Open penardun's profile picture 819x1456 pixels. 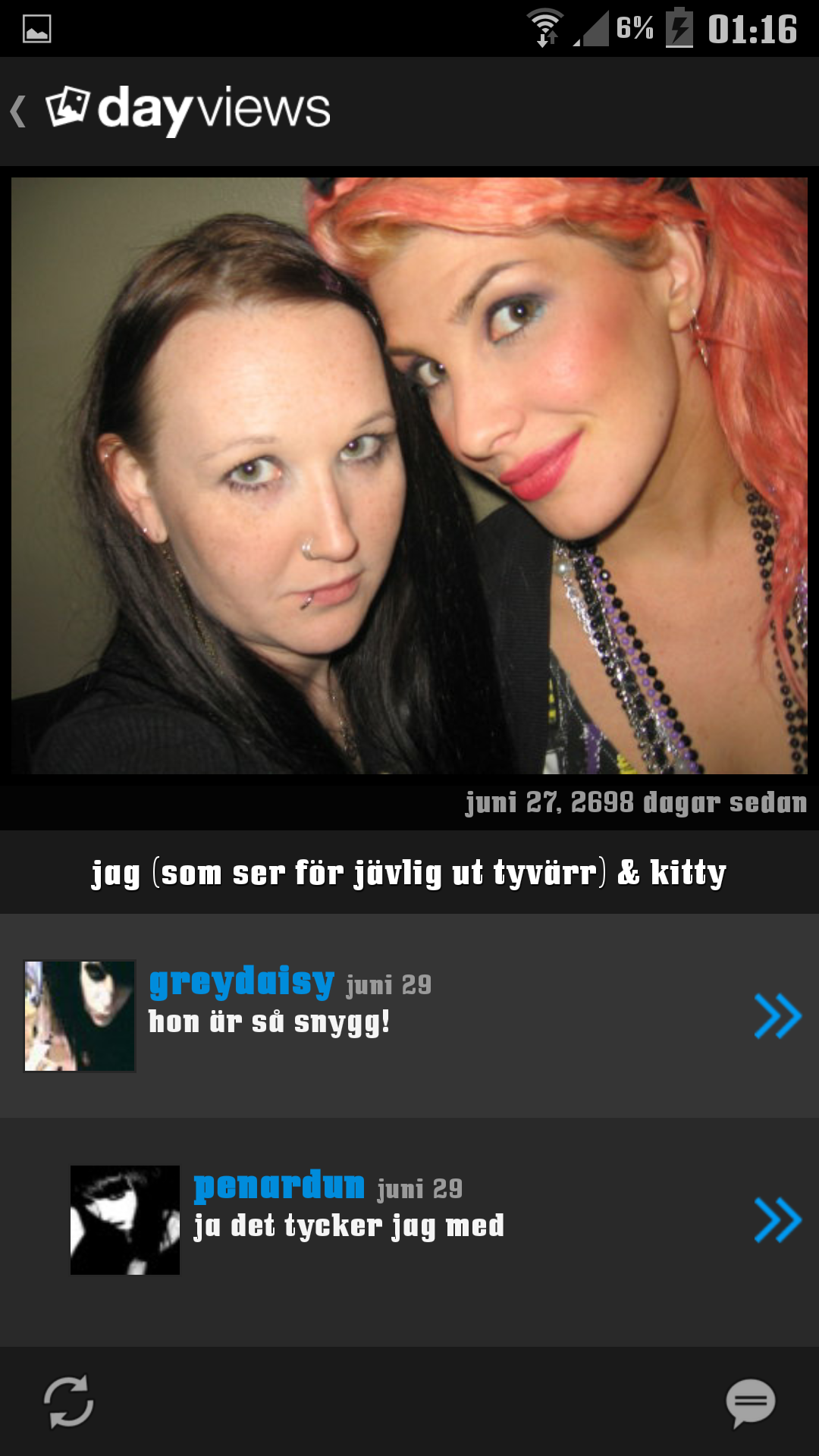pyautogui.click(x=125, y=1219)
